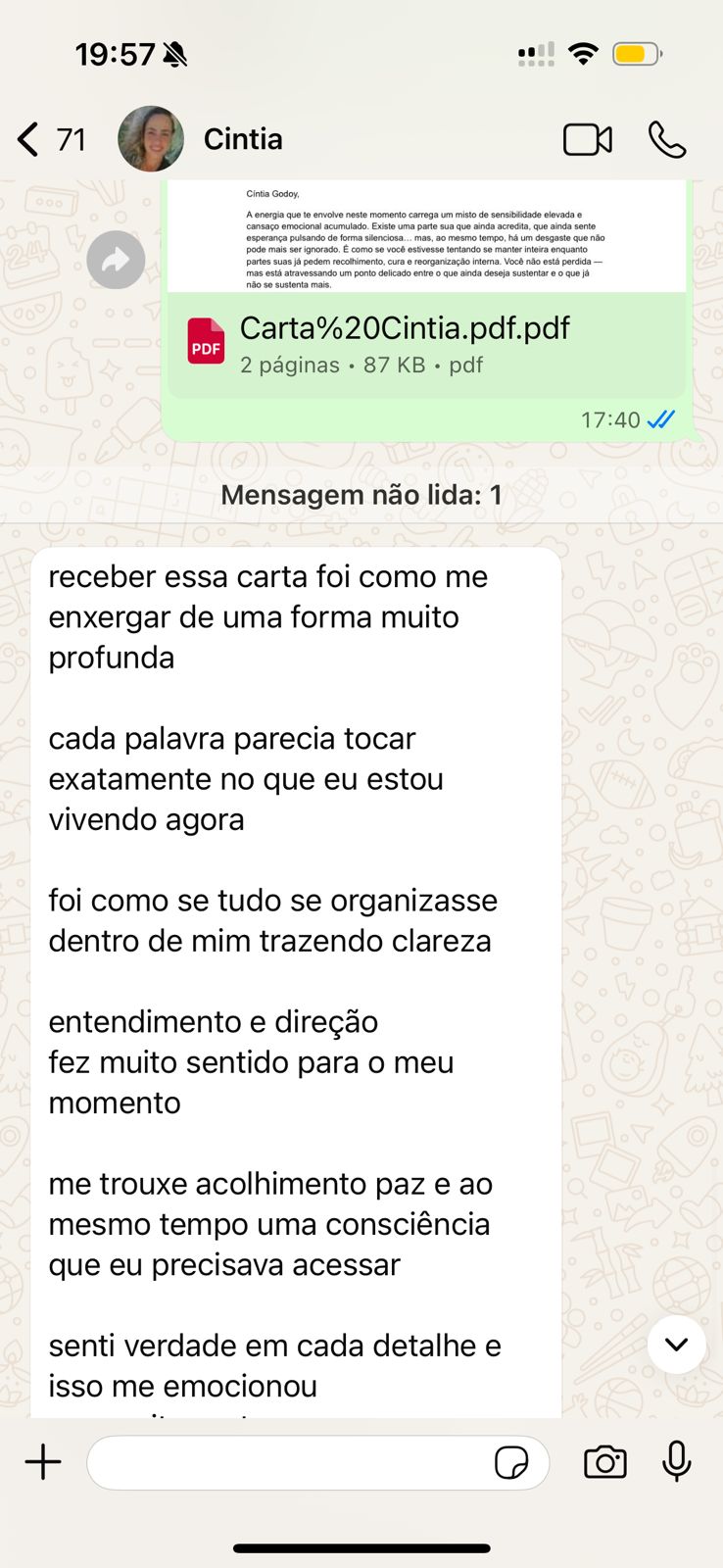This screenshot has width=723, height=1568.
Task: Open Cintia's contact info
Action: pyautogui.click(x=242, y=139)
